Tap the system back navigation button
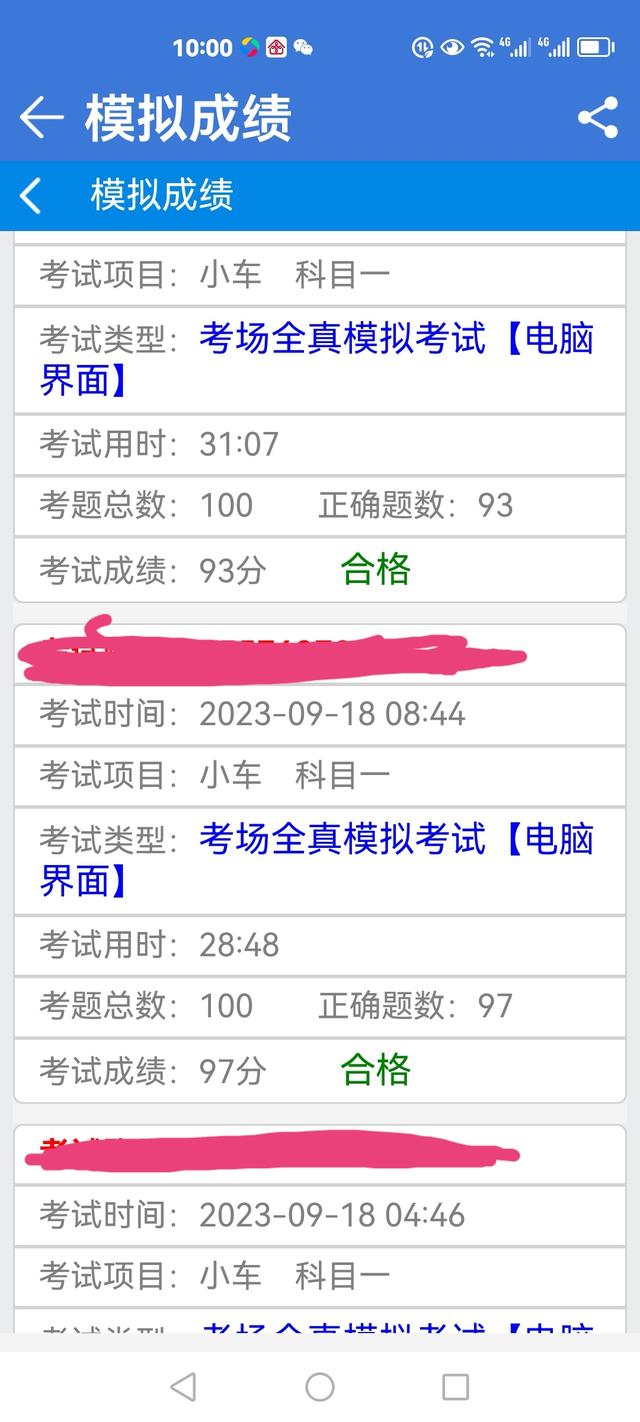This screenshot has width=640, height=1422. pos(183,1386)
